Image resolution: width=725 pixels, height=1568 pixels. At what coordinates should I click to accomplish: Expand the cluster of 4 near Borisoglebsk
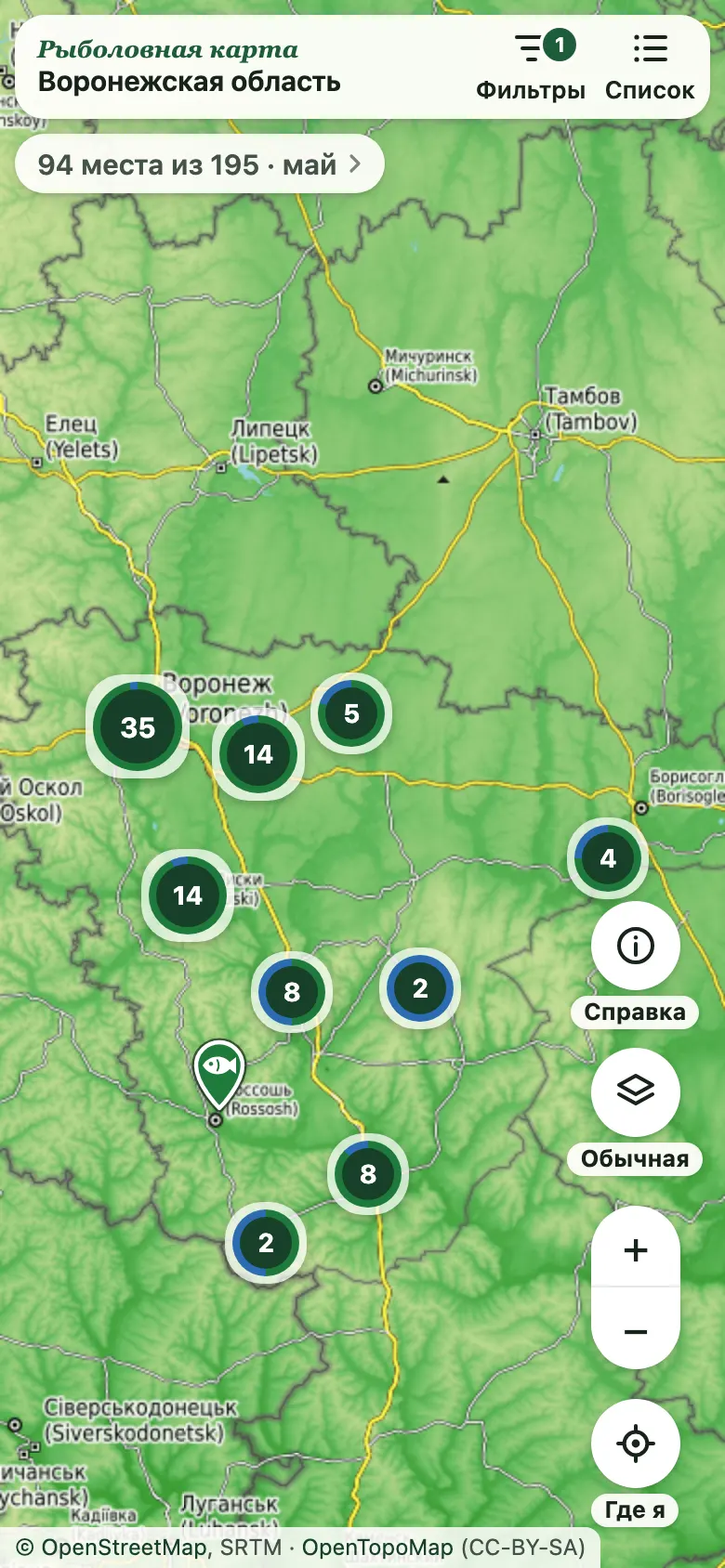(x=608, y=858)
